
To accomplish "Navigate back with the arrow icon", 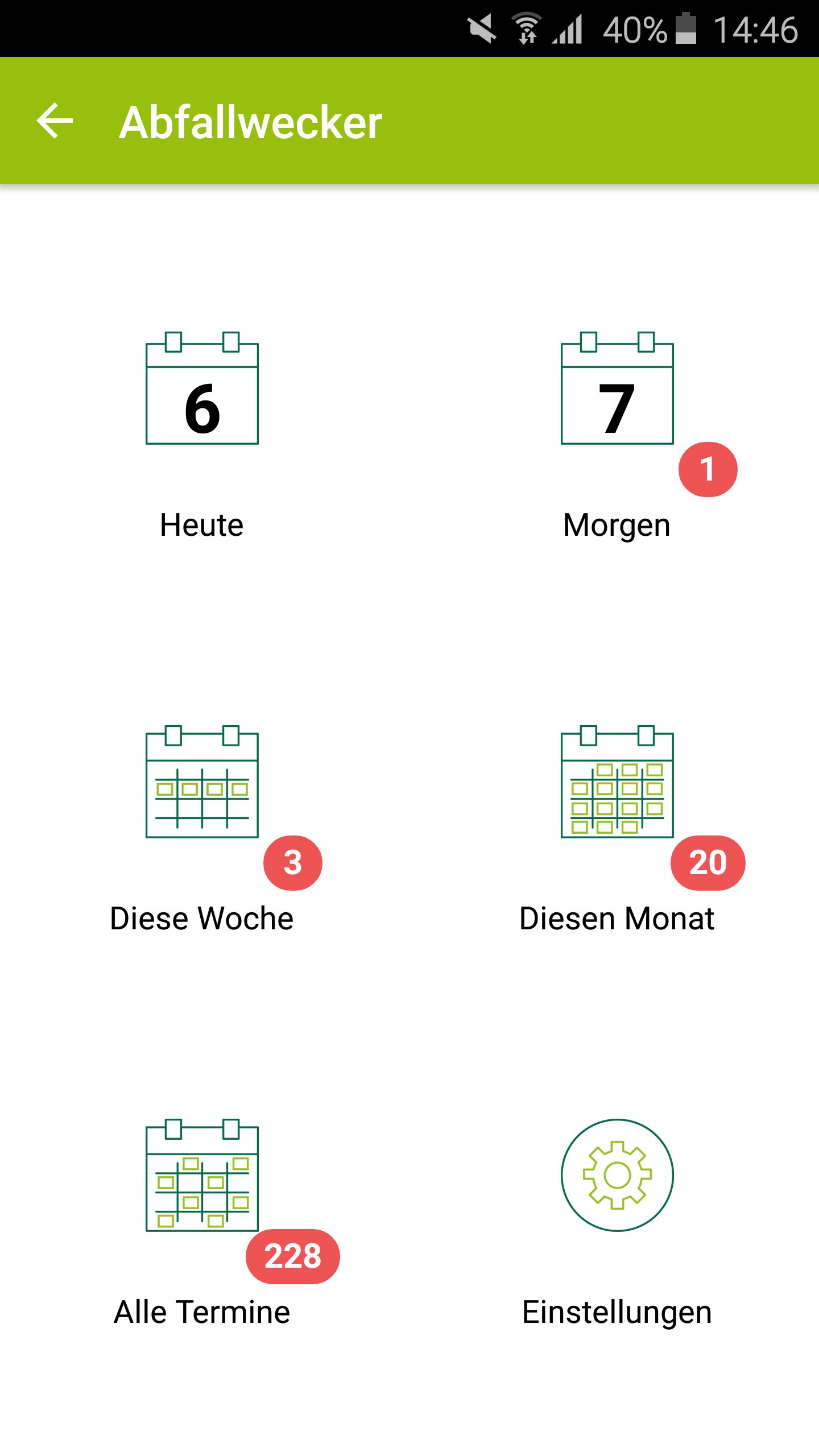I will point(54,120).
